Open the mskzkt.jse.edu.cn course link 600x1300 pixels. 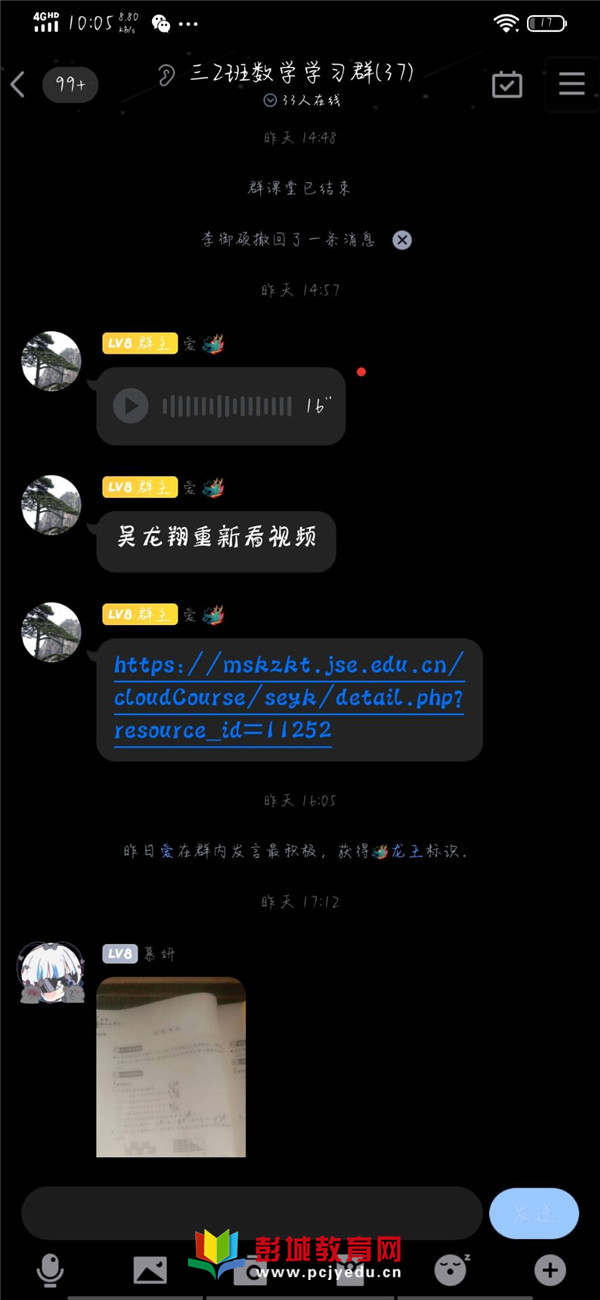[289, 698]
